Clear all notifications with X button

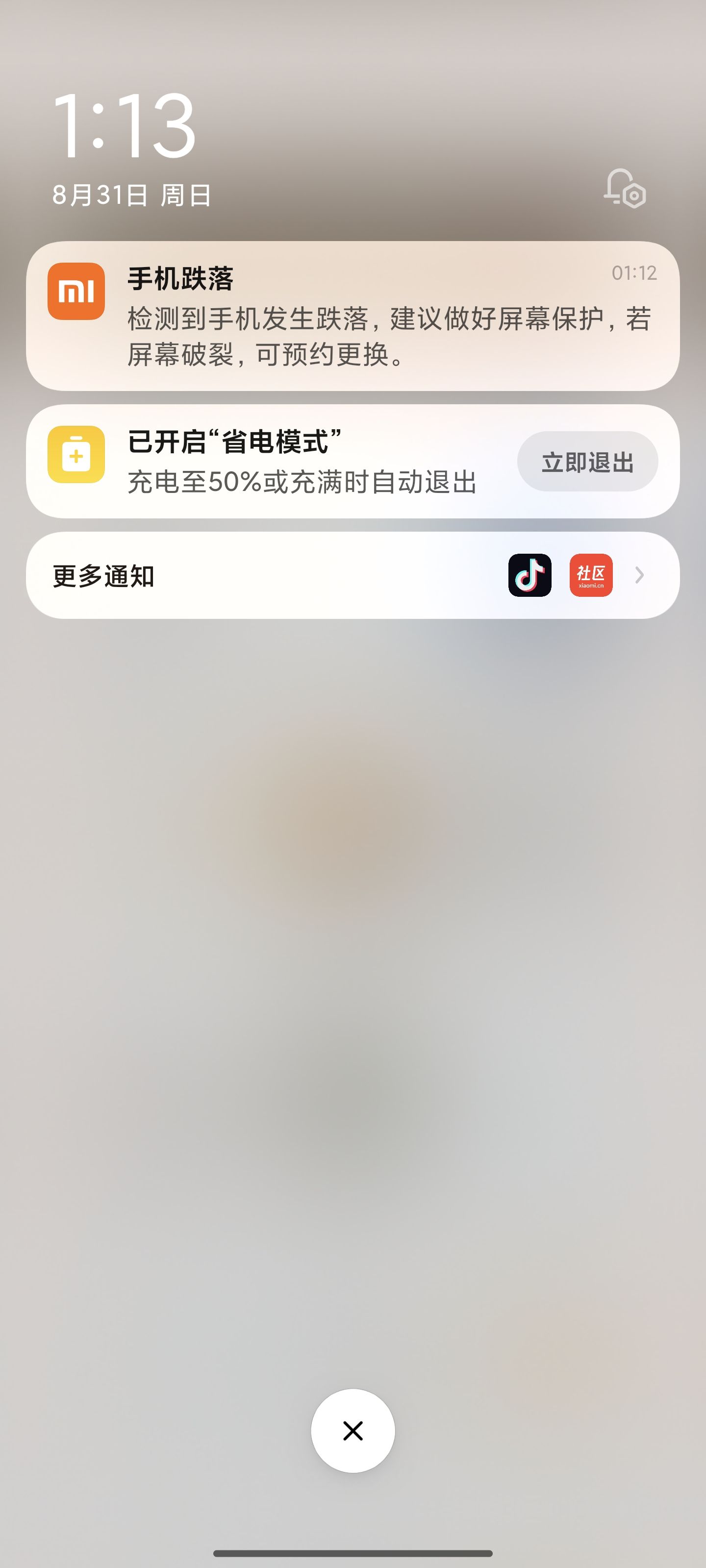353,1430
